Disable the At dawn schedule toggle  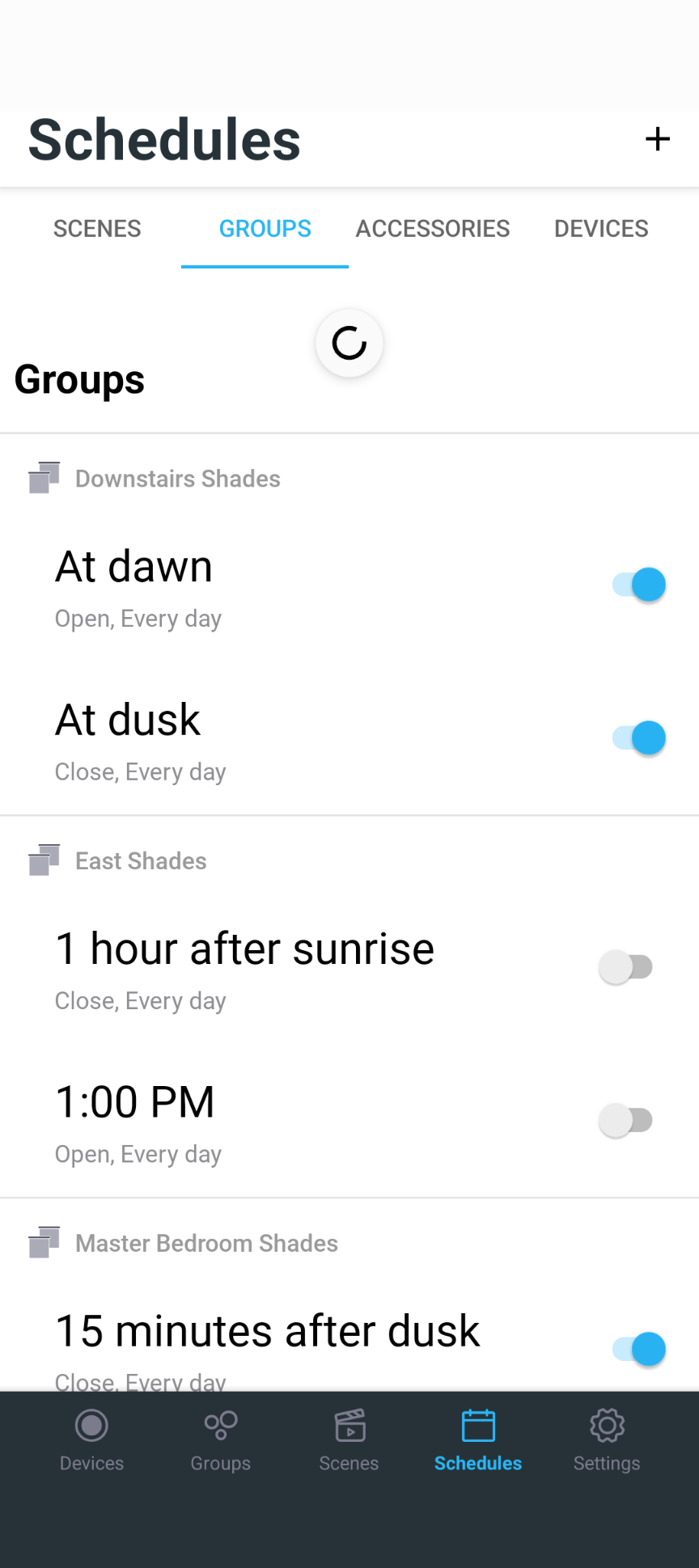[638, 585]
